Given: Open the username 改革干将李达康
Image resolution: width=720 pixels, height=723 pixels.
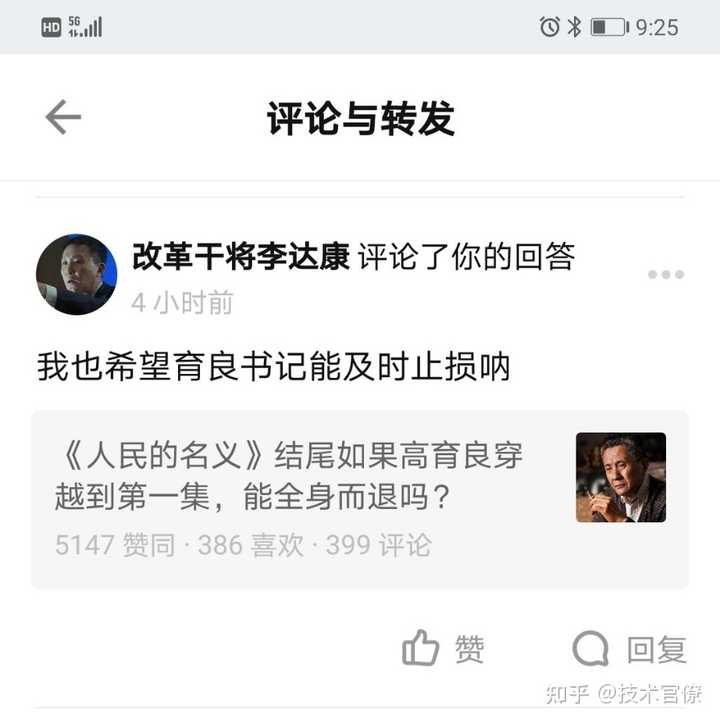Looking at the screenshot, I should tap(241, 257).
